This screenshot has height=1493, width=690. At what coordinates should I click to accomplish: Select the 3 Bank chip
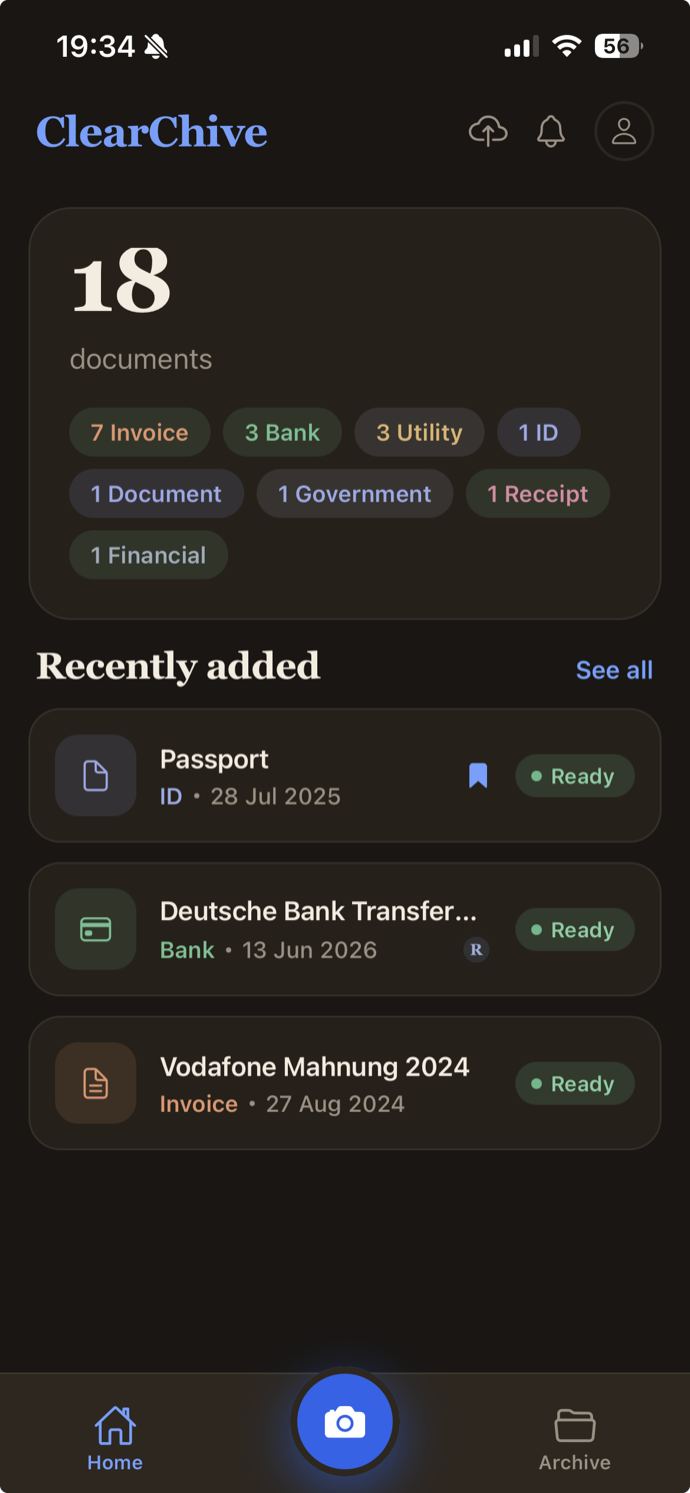(282, 433)
